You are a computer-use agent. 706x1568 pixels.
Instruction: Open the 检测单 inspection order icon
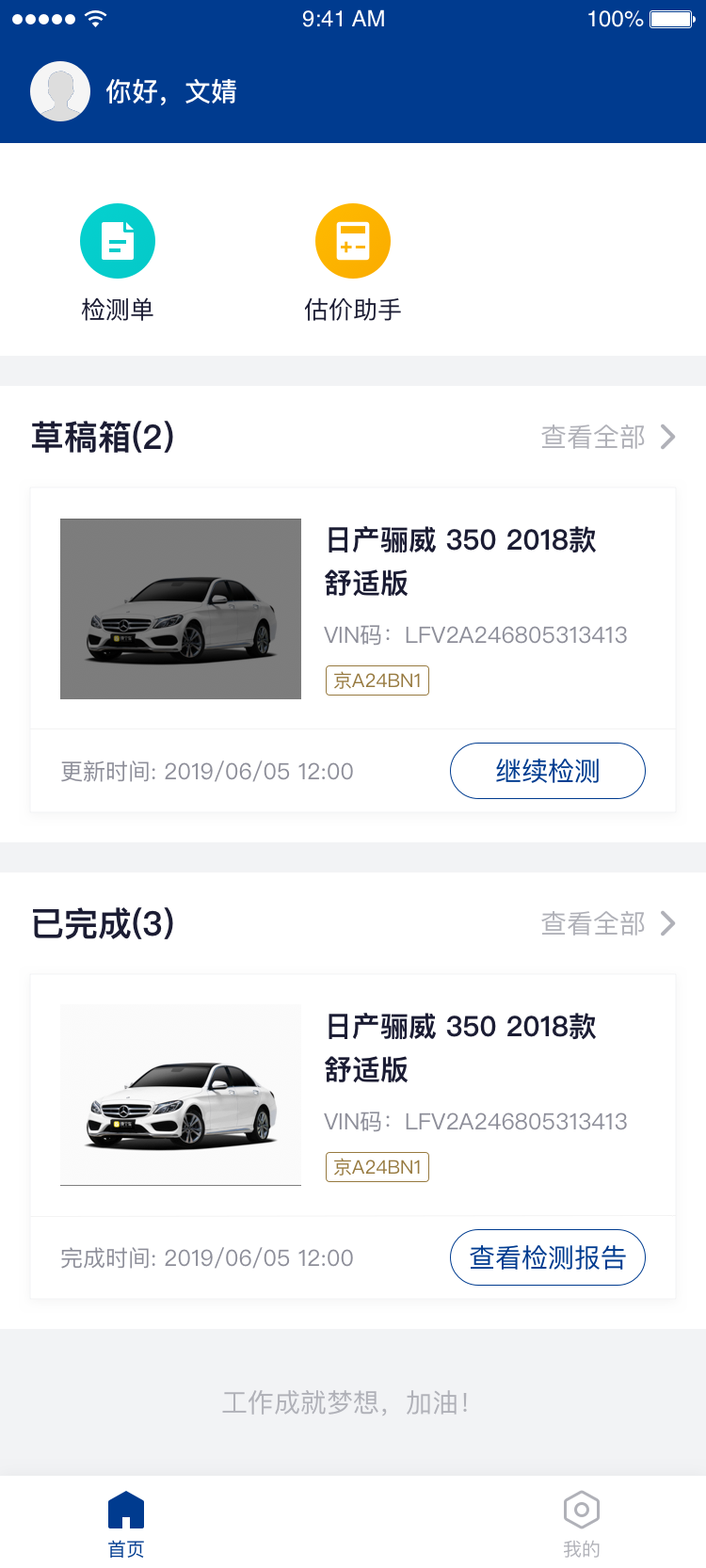click(118, 240)
